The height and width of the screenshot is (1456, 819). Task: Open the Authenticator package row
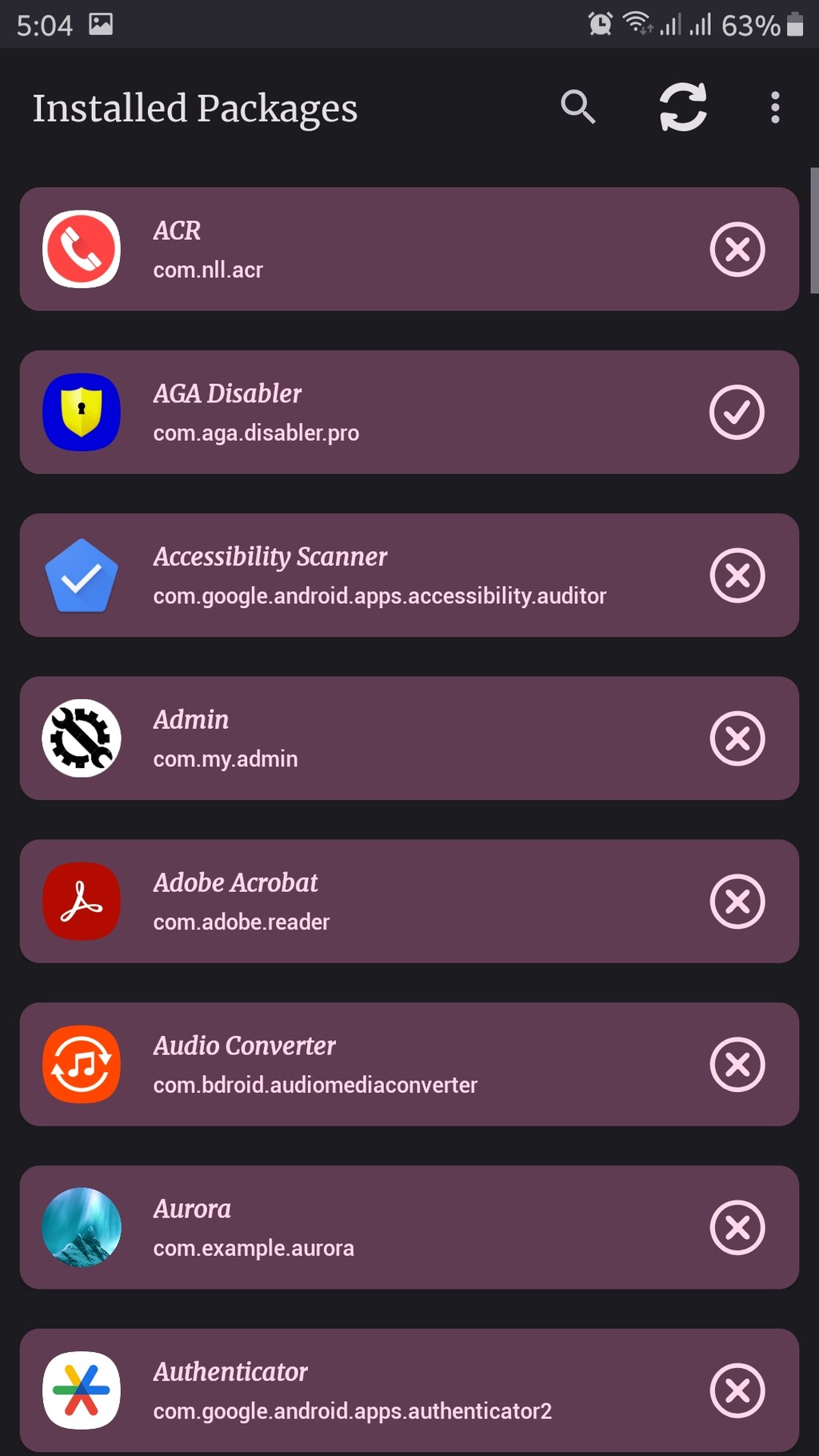tap(409, 1390)
